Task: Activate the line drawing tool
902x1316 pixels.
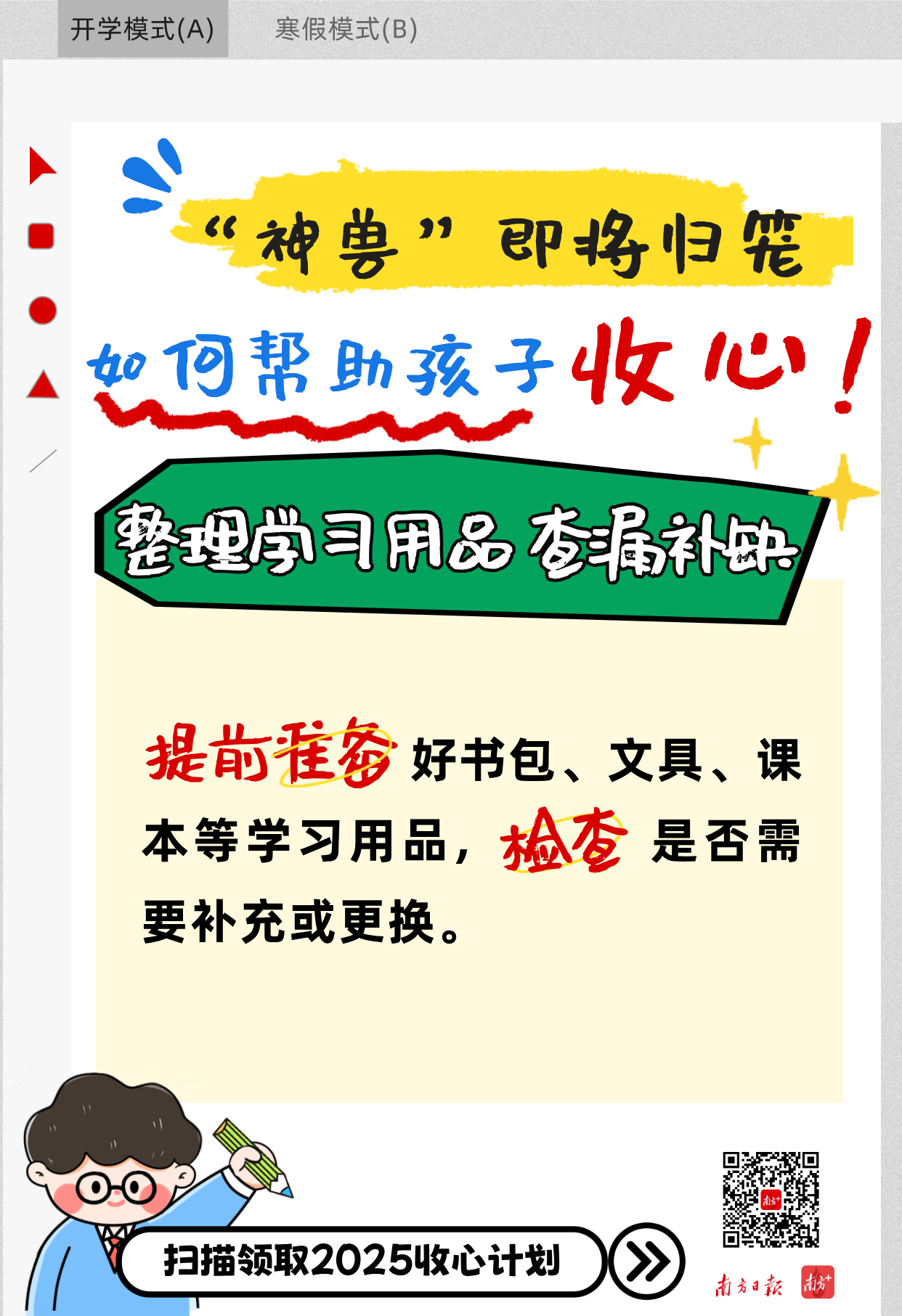Action: [43, 461]
